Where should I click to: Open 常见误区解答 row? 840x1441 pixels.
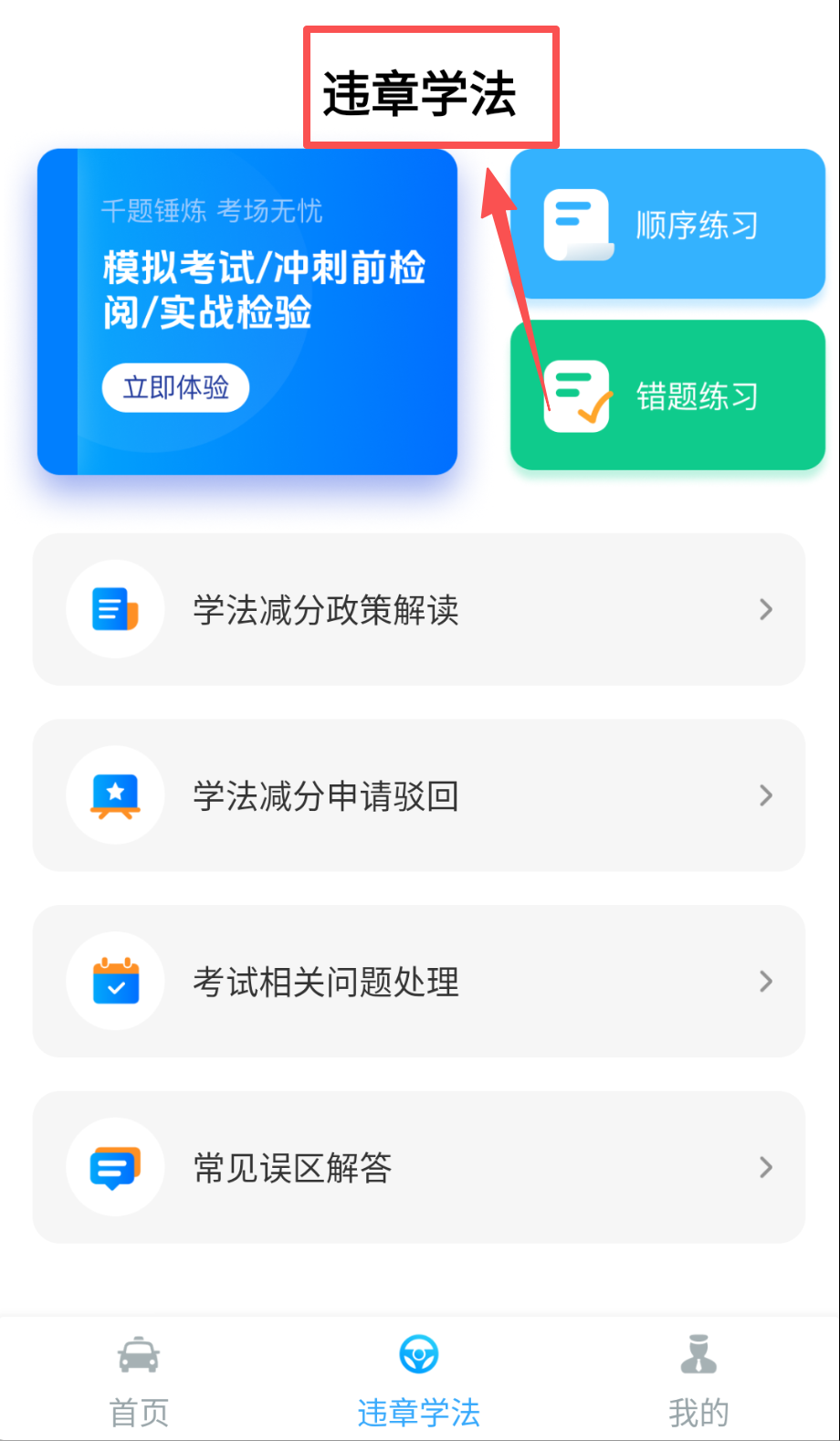[x=418, y=1167]
